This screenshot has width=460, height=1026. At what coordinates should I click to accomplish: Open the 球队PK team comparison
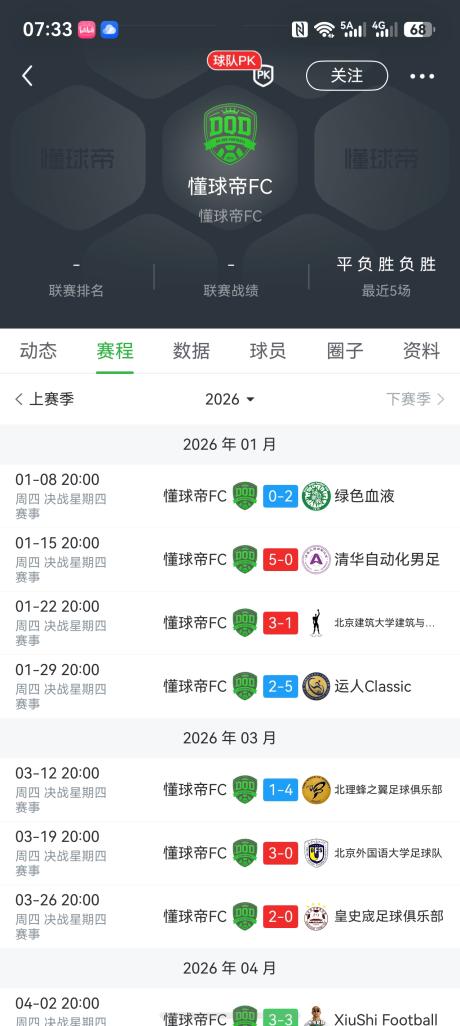[x=242, y=68]
